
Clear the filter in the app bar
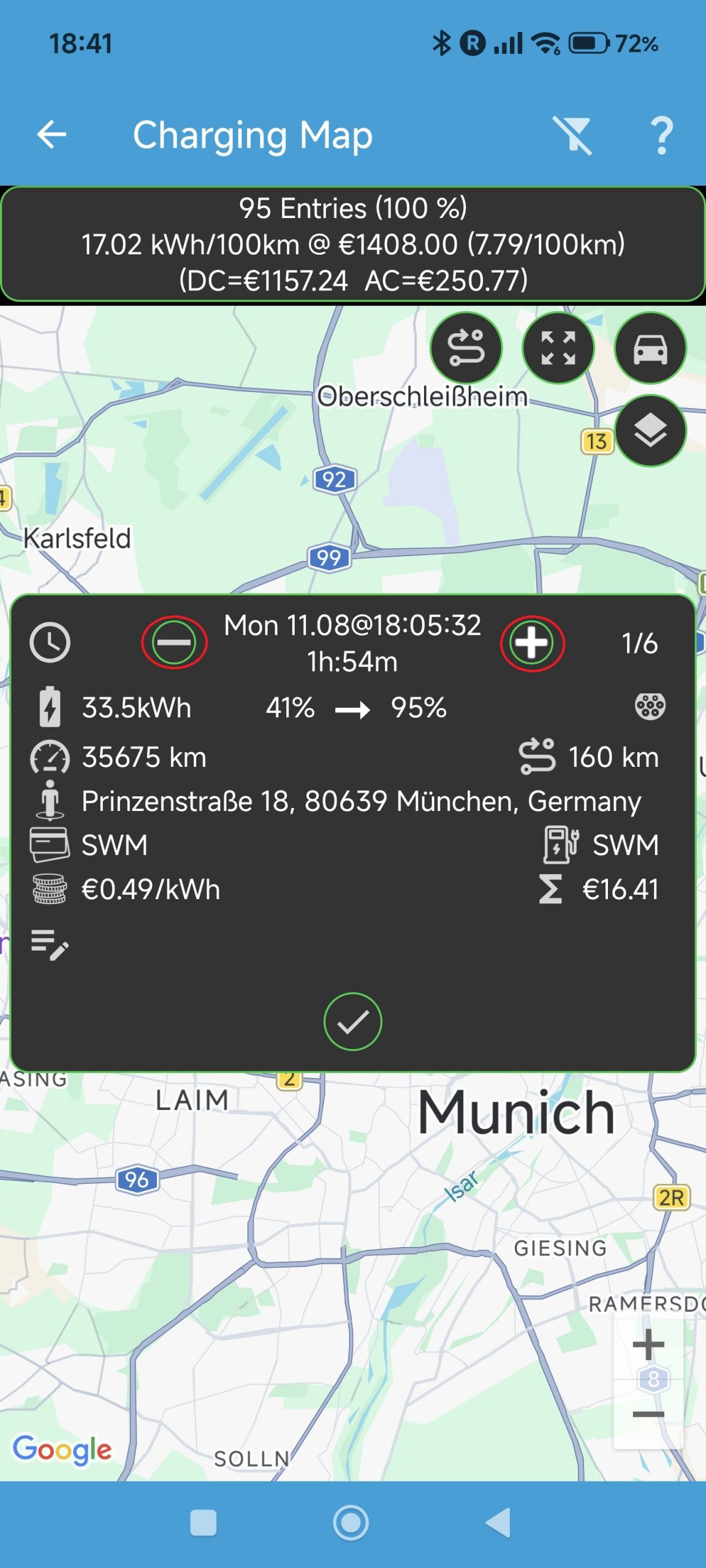[572, 135]
